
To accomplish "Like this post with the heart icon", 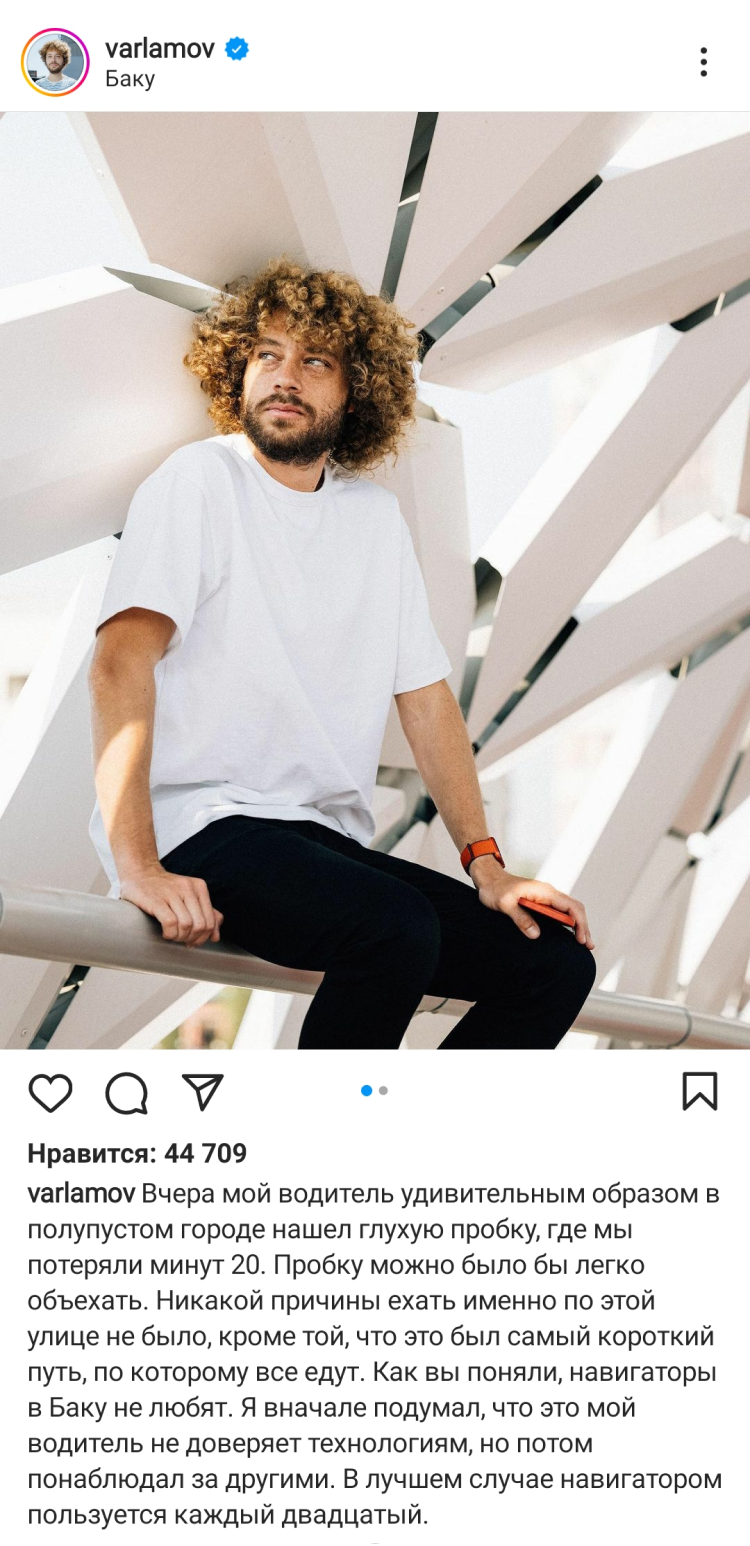I will (50, 1093).
